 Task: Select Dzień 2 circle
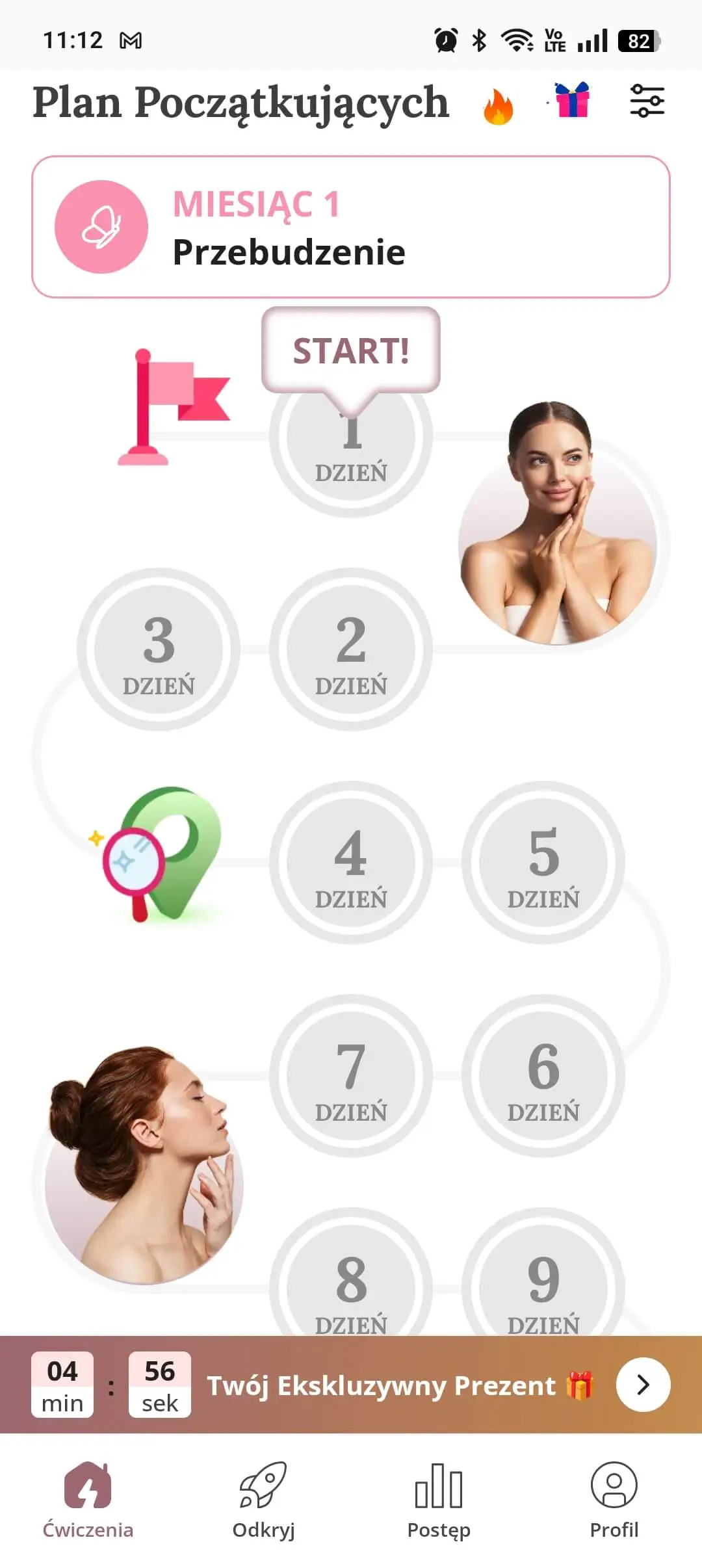(x=351, y=649)
